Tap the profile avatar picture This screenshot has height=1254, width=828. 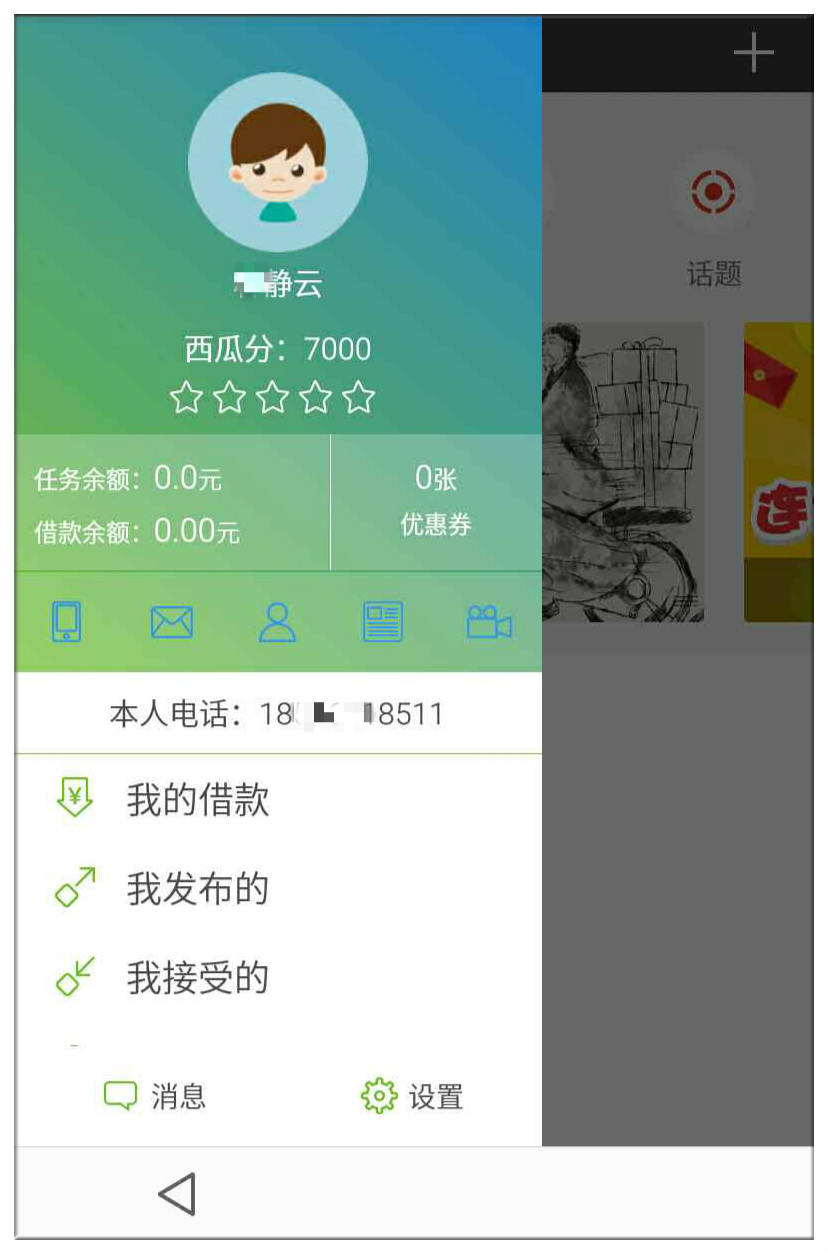[277, 162]
